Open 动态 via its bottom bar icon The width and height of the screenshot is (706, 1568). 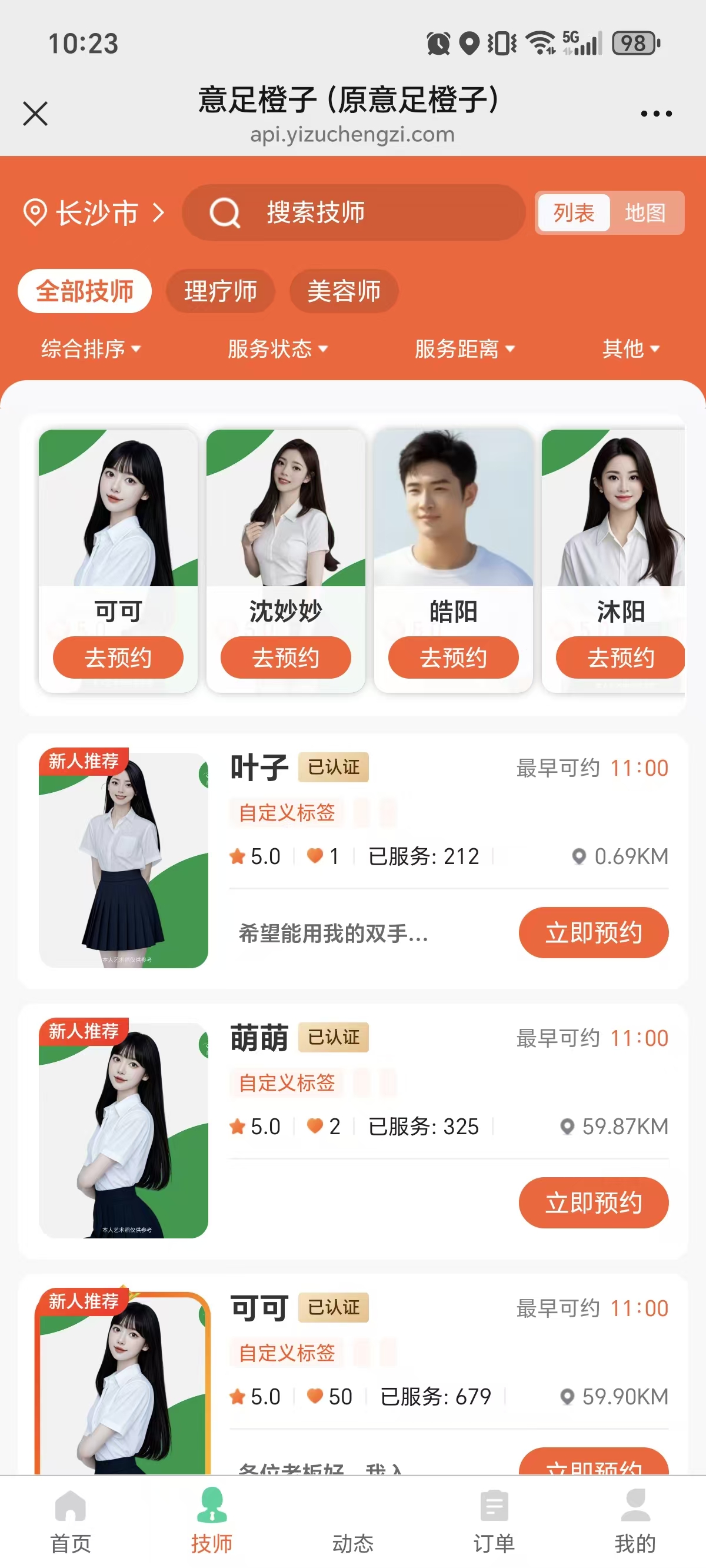point(353,1503)
